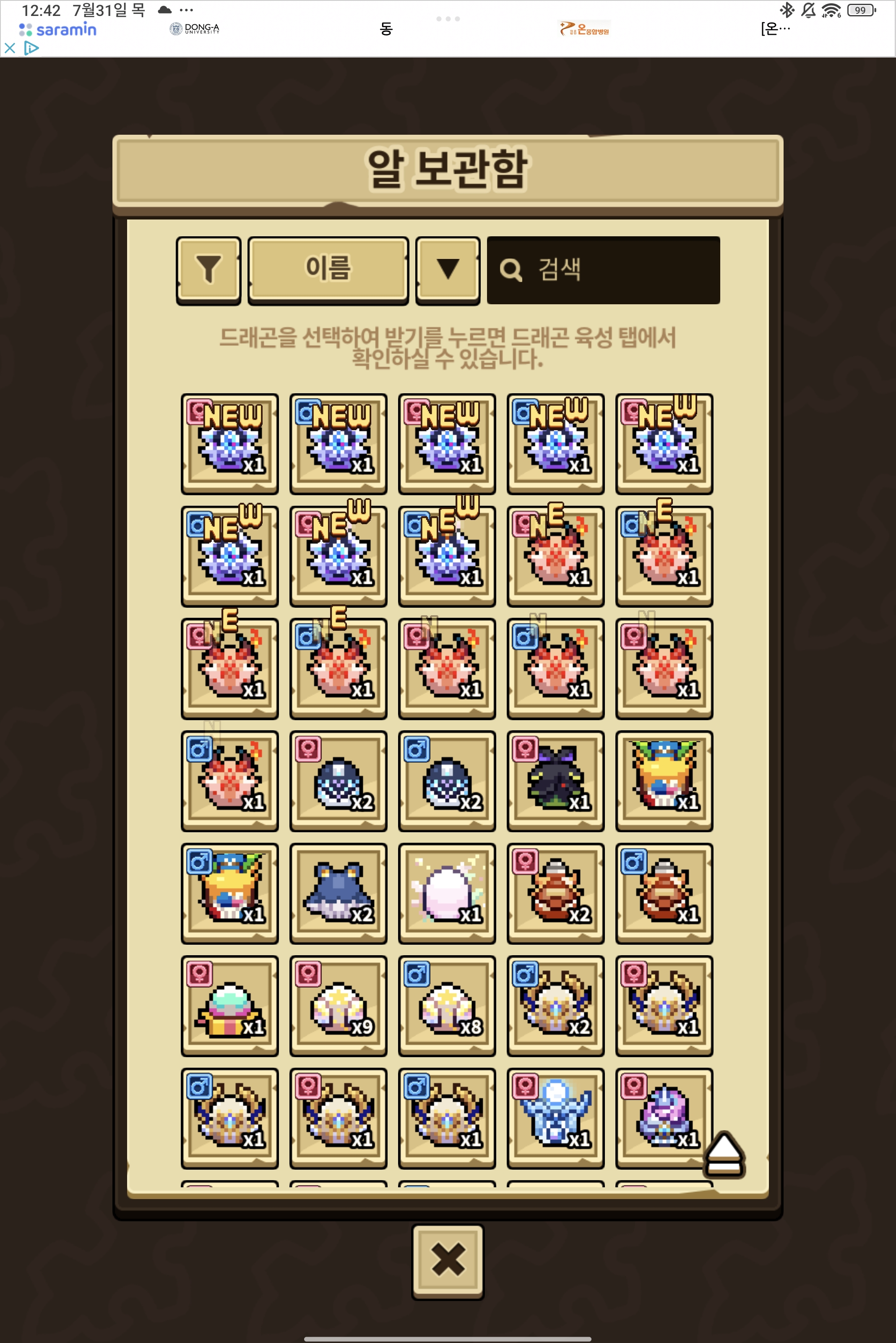Jump back to the top of the list

tap(724, 1154)
